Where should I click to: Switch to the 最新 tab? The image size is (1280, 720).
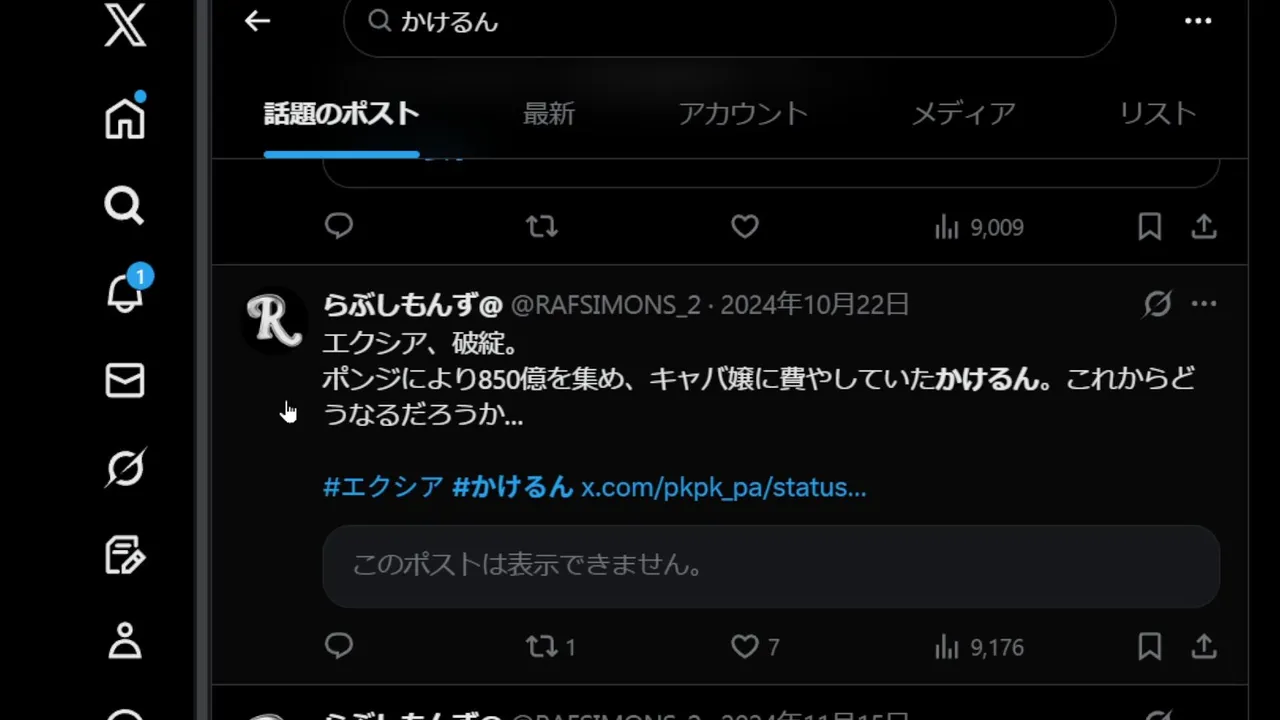(548, 114)
